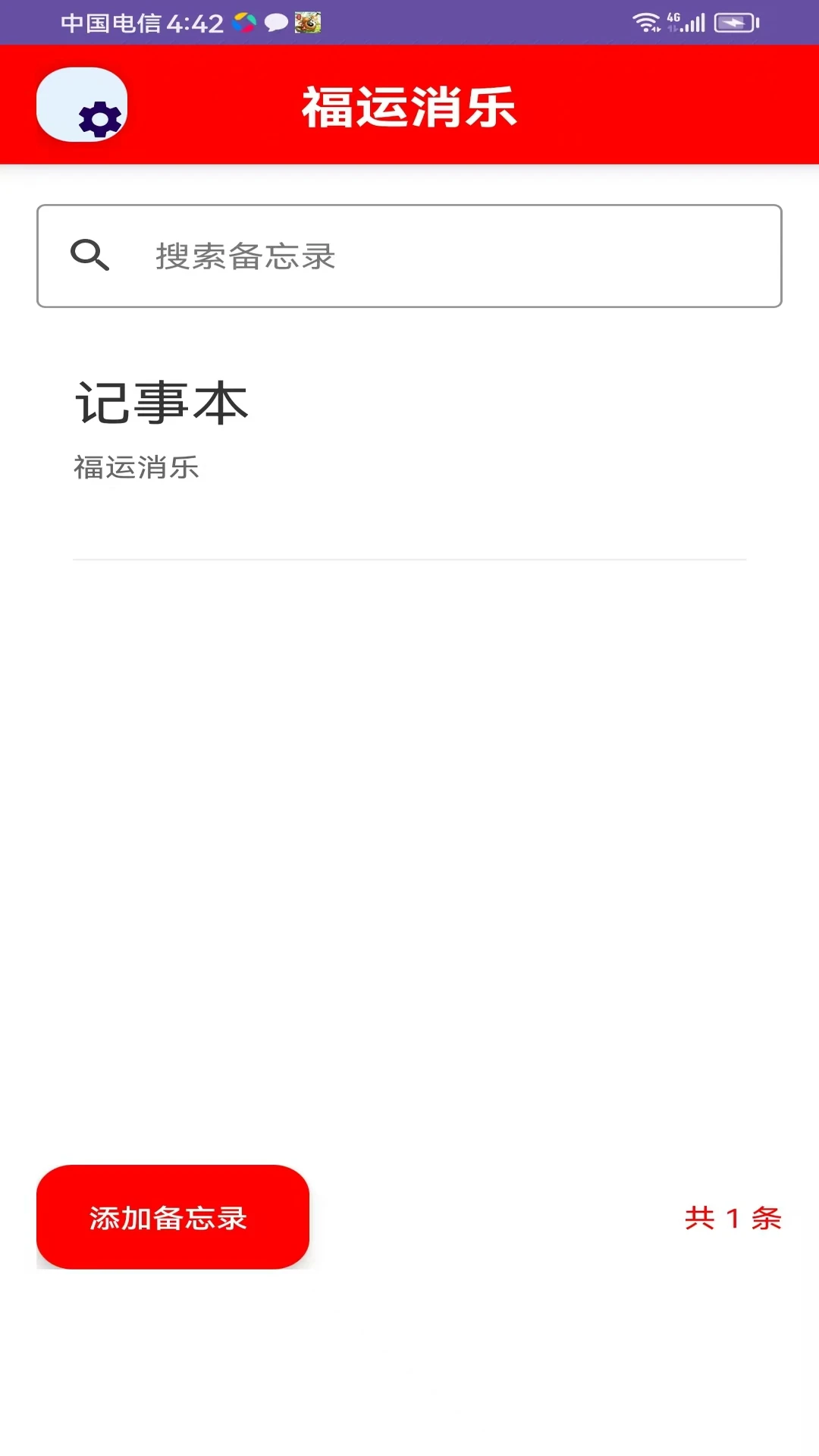
Task: Click the magnifier search icon
Action: tap(90, 256)
